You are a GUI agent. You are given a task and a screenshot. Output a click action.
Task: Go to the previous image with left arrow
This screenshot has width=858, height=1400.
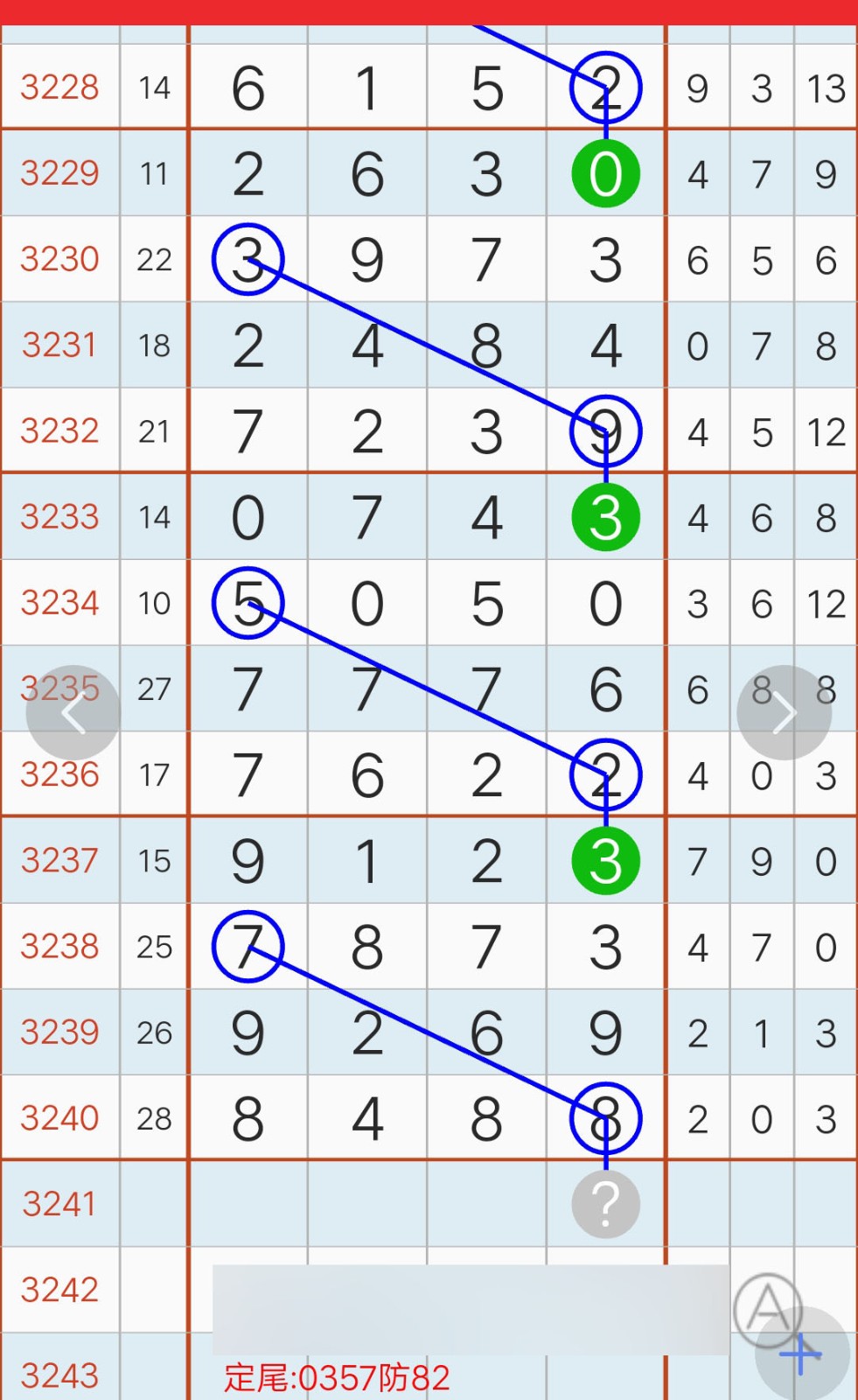[73, 713]
